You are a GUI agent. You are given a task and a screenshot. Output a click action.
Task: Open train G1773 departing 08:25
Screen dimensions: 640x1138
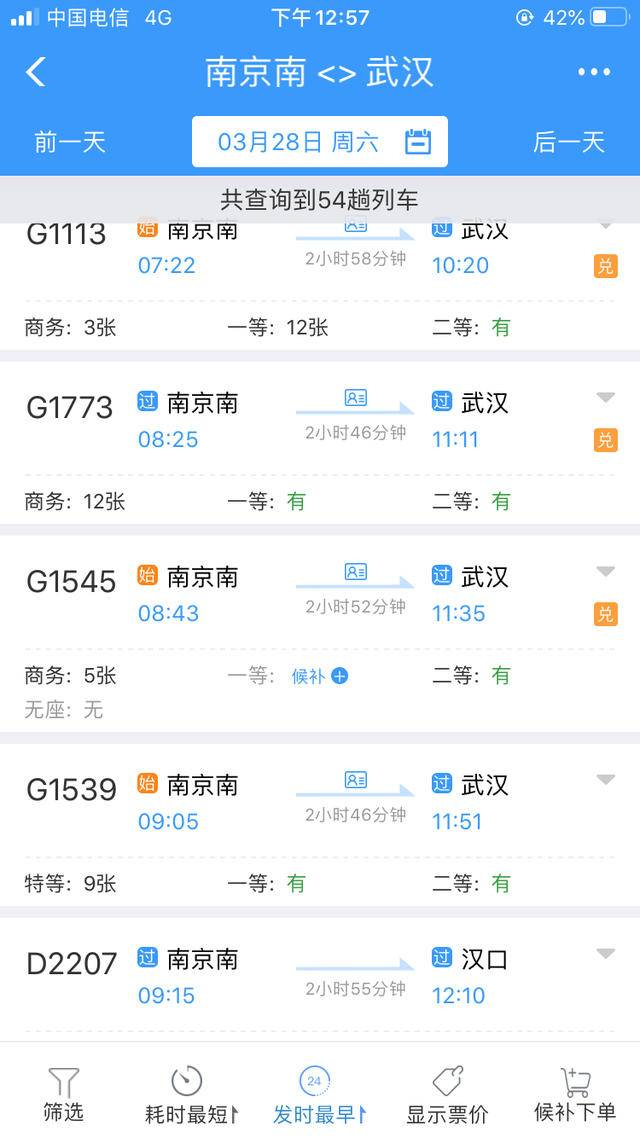point(70,407)
